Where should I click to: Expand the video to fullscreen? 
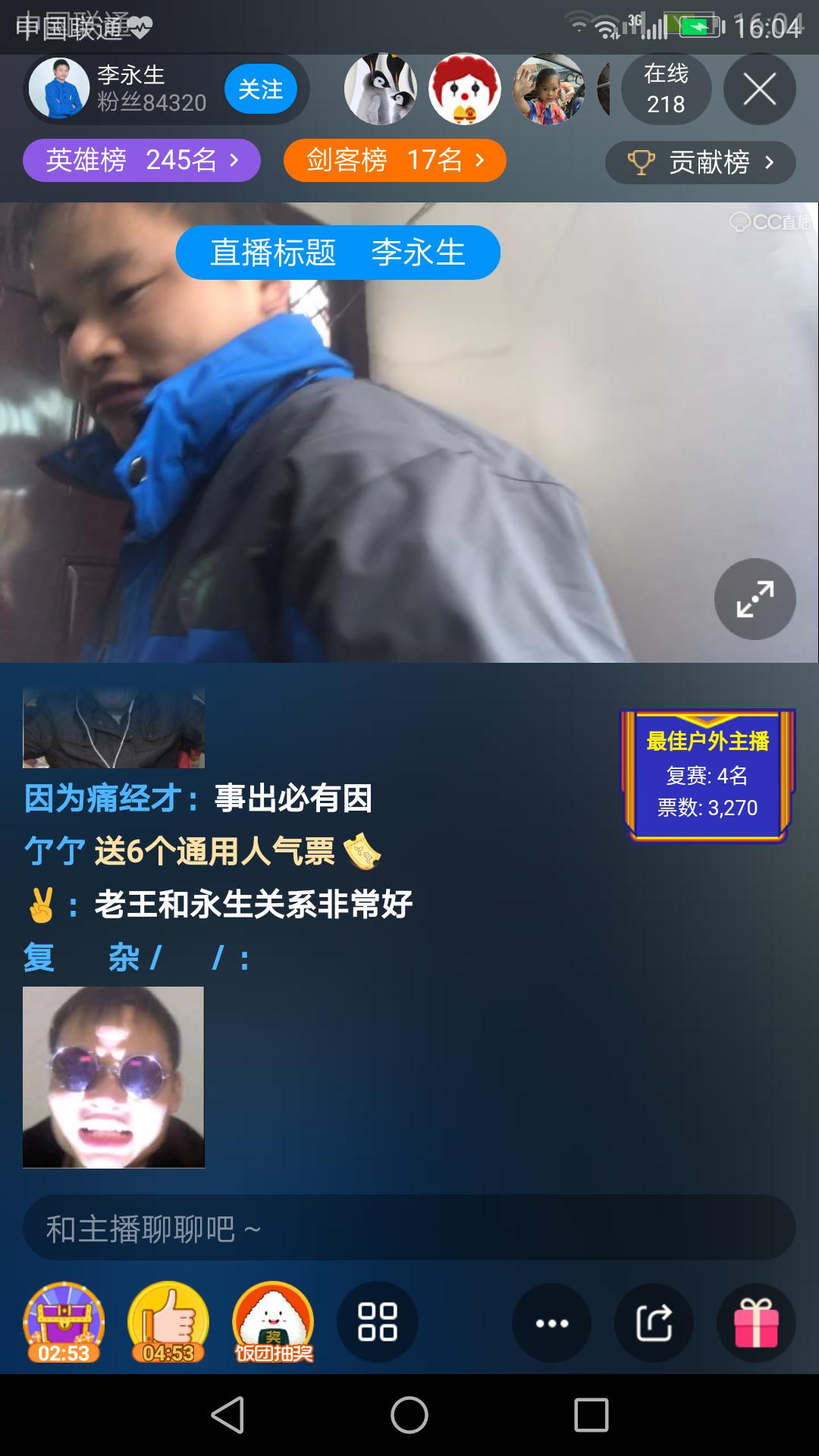pos(755,599)
